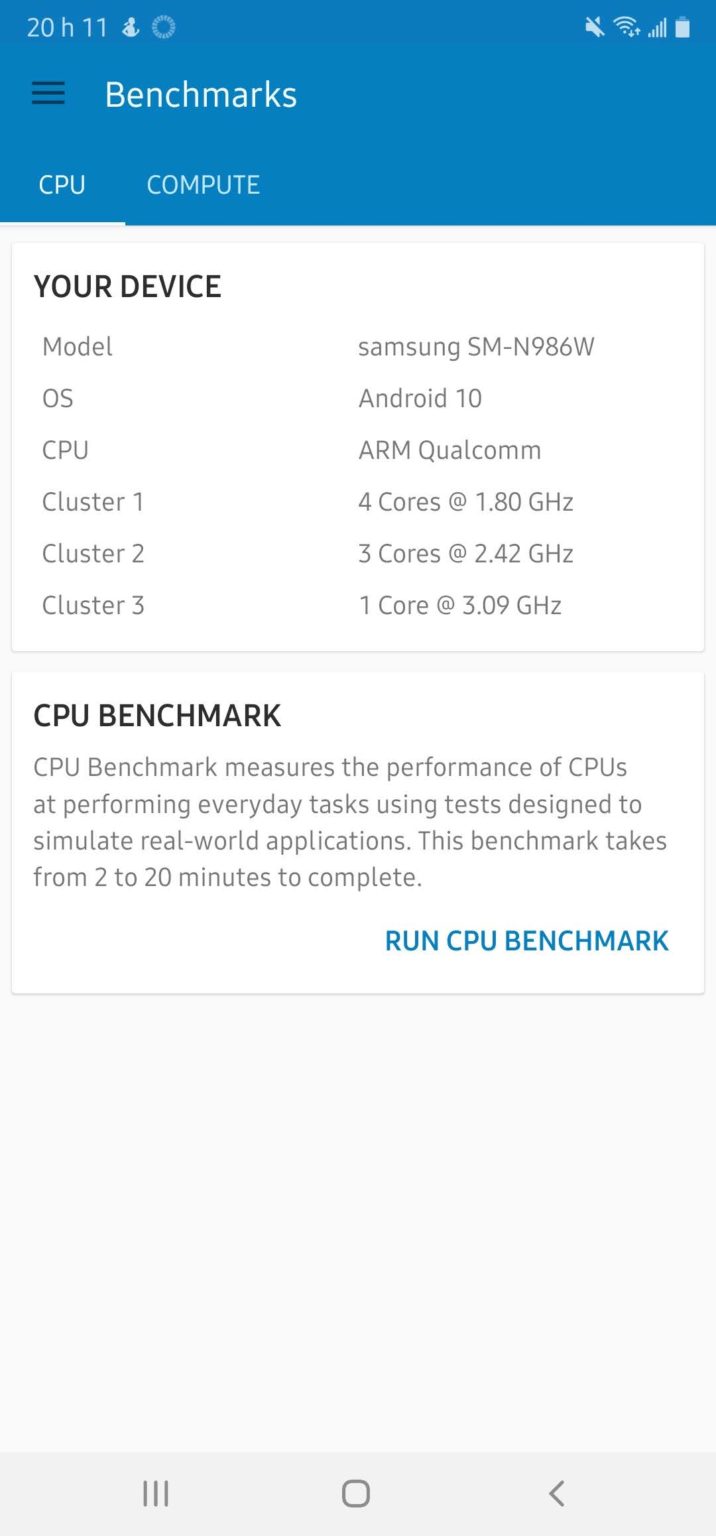Open the recent apps view

click(156, 1493)
